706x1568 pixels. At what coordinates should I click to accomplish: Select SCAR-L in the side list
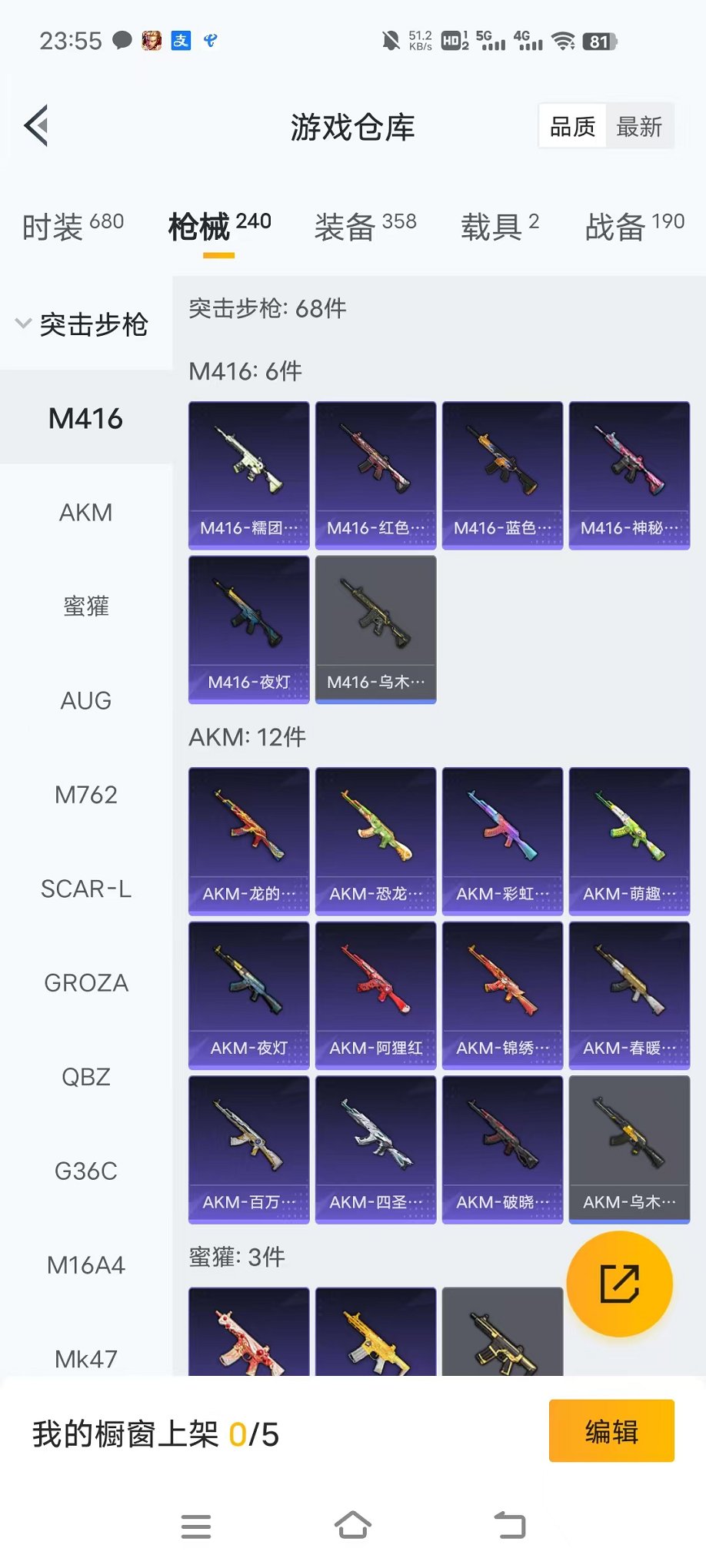86,889
